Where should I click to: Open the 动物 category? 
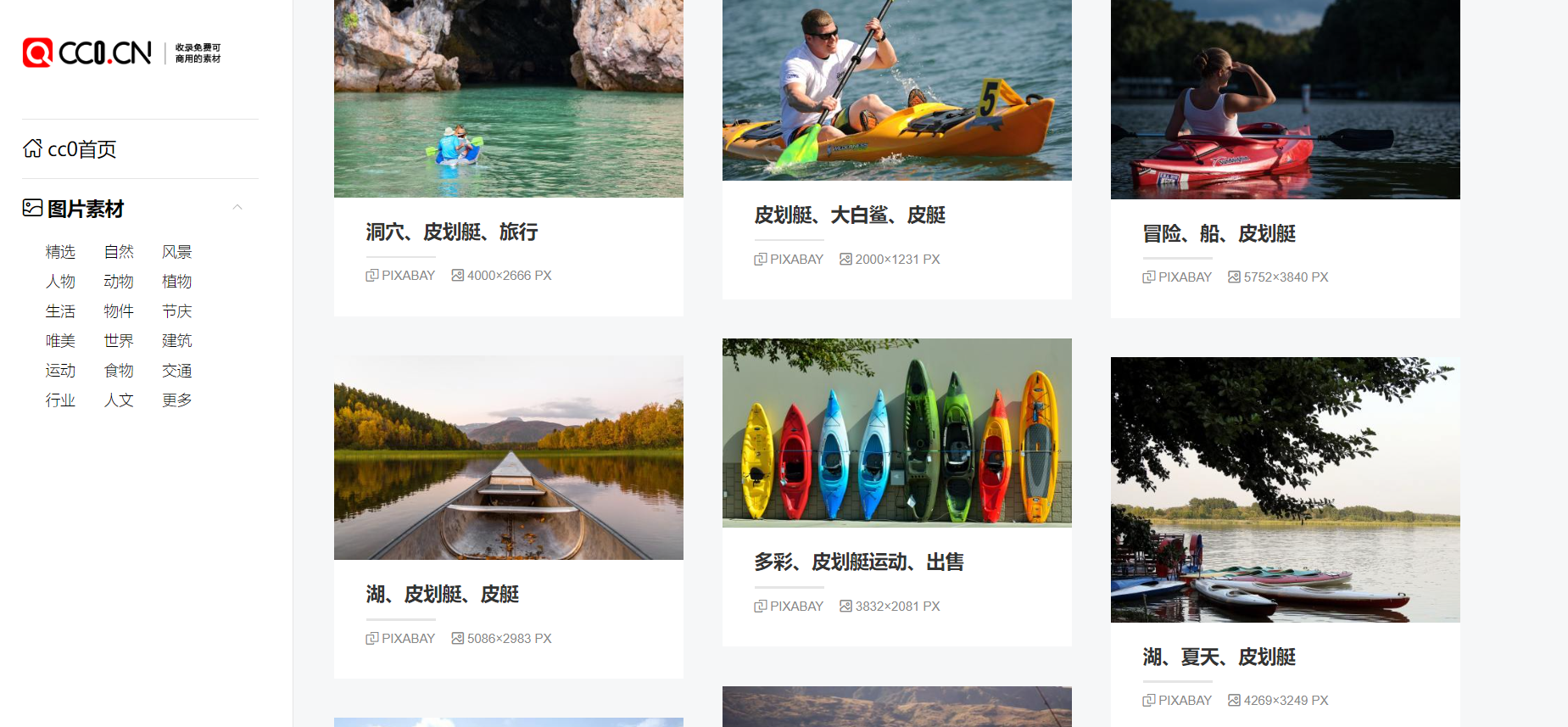pos(119,282)
